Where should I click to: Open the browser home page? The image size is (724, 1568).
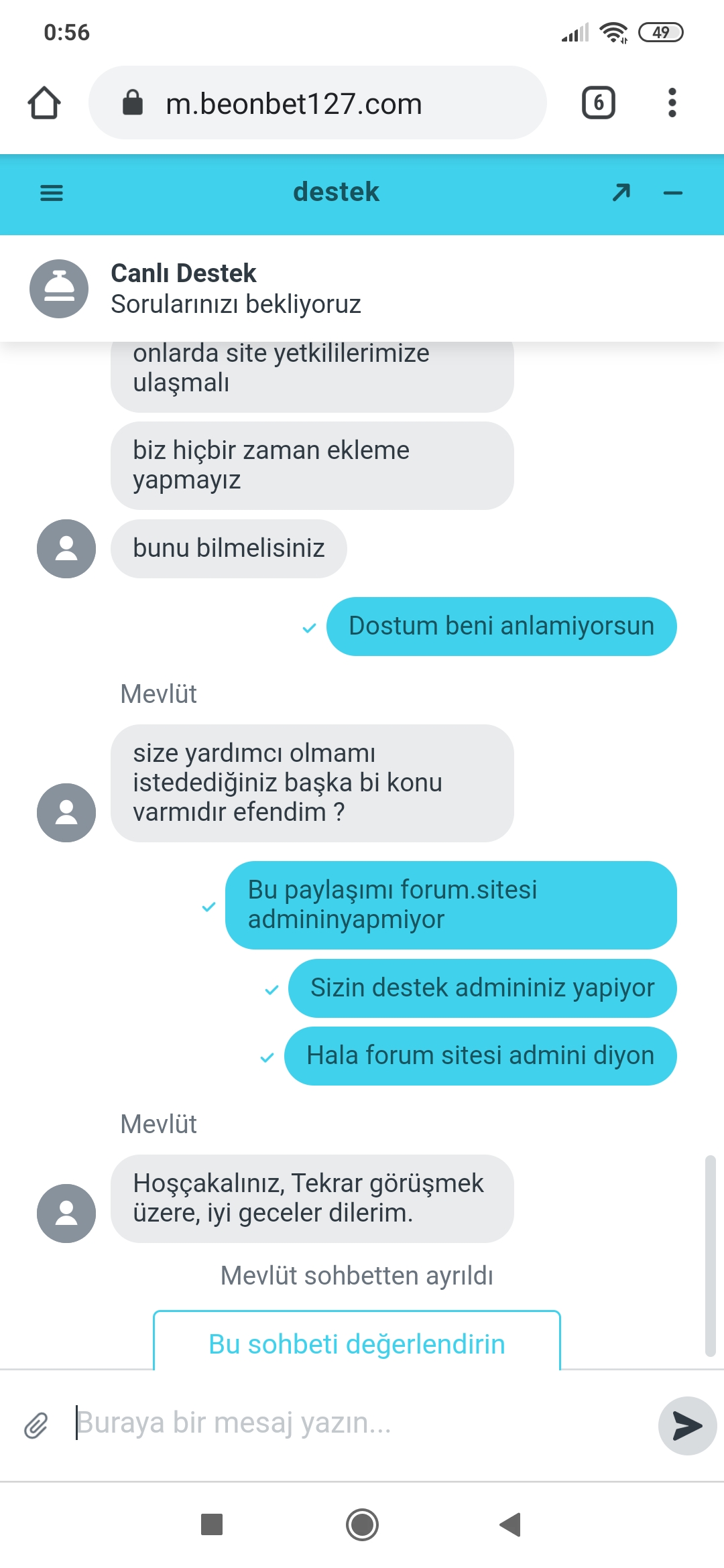(44, 103)
